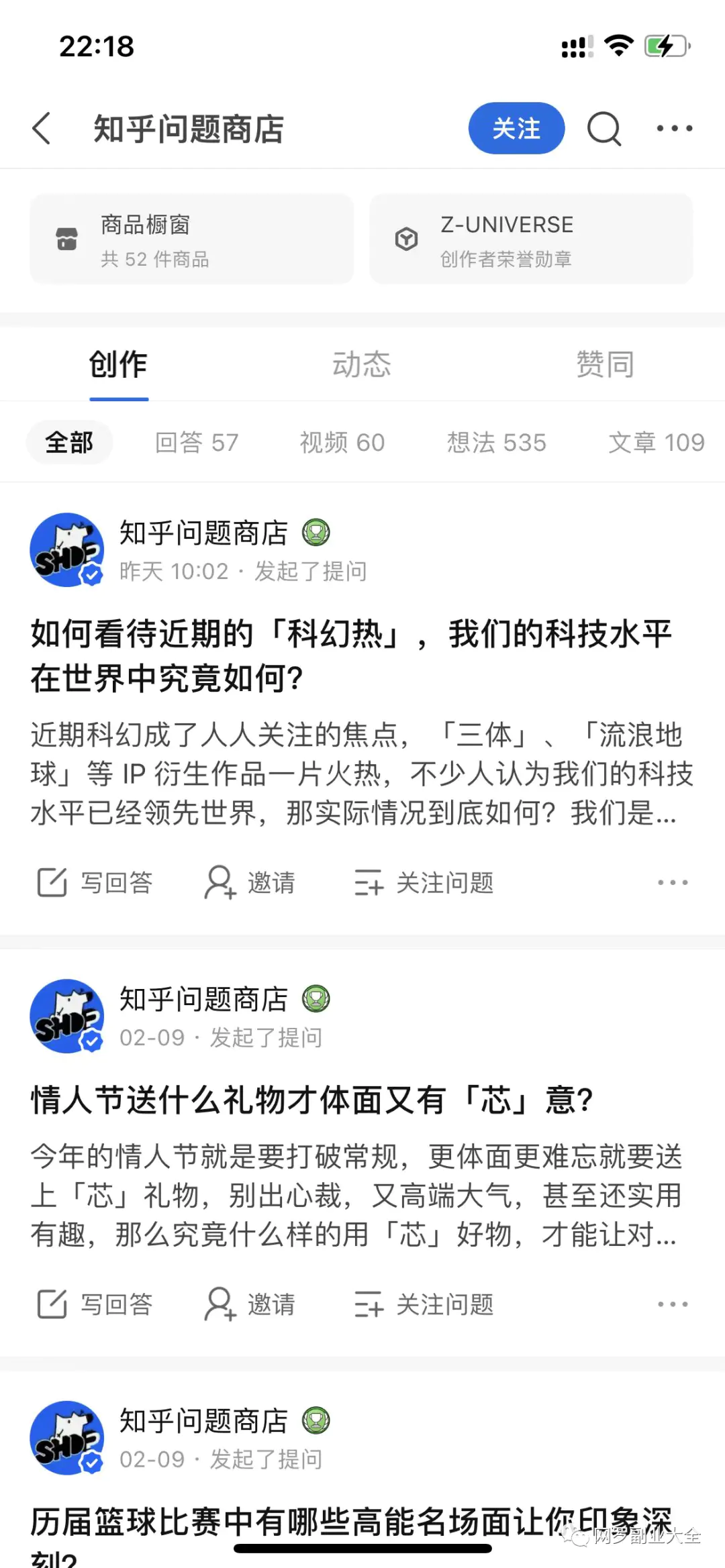Switch to the 赞同 tab
Viewport: 725px width, 1568px height.
click(605, 364)
